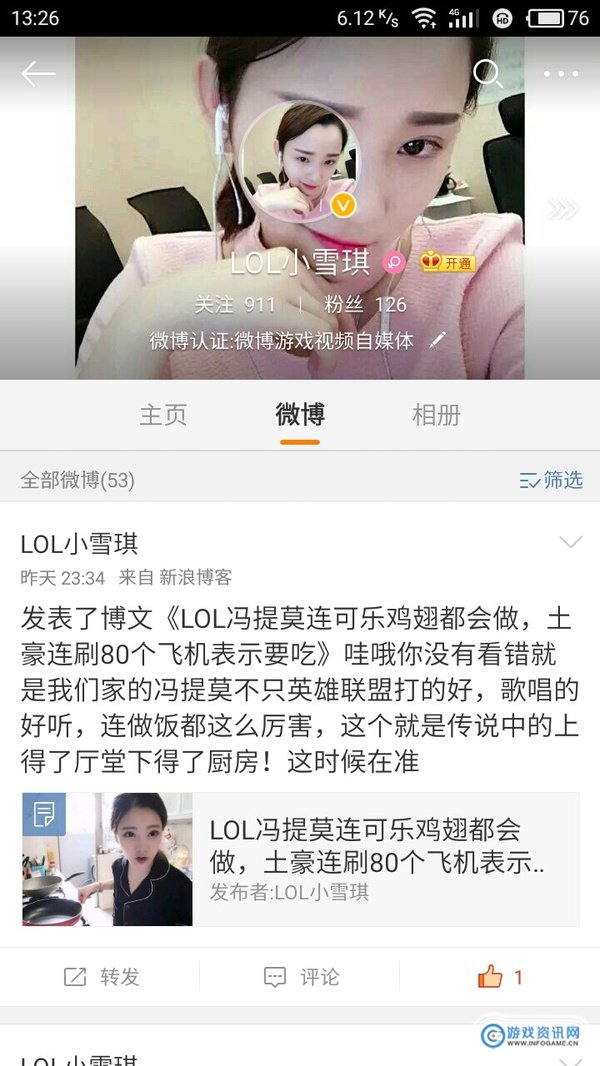Open the 粉丝 126 followers list
This screenshot has height=1066, width=600.
tap(365, 305)
